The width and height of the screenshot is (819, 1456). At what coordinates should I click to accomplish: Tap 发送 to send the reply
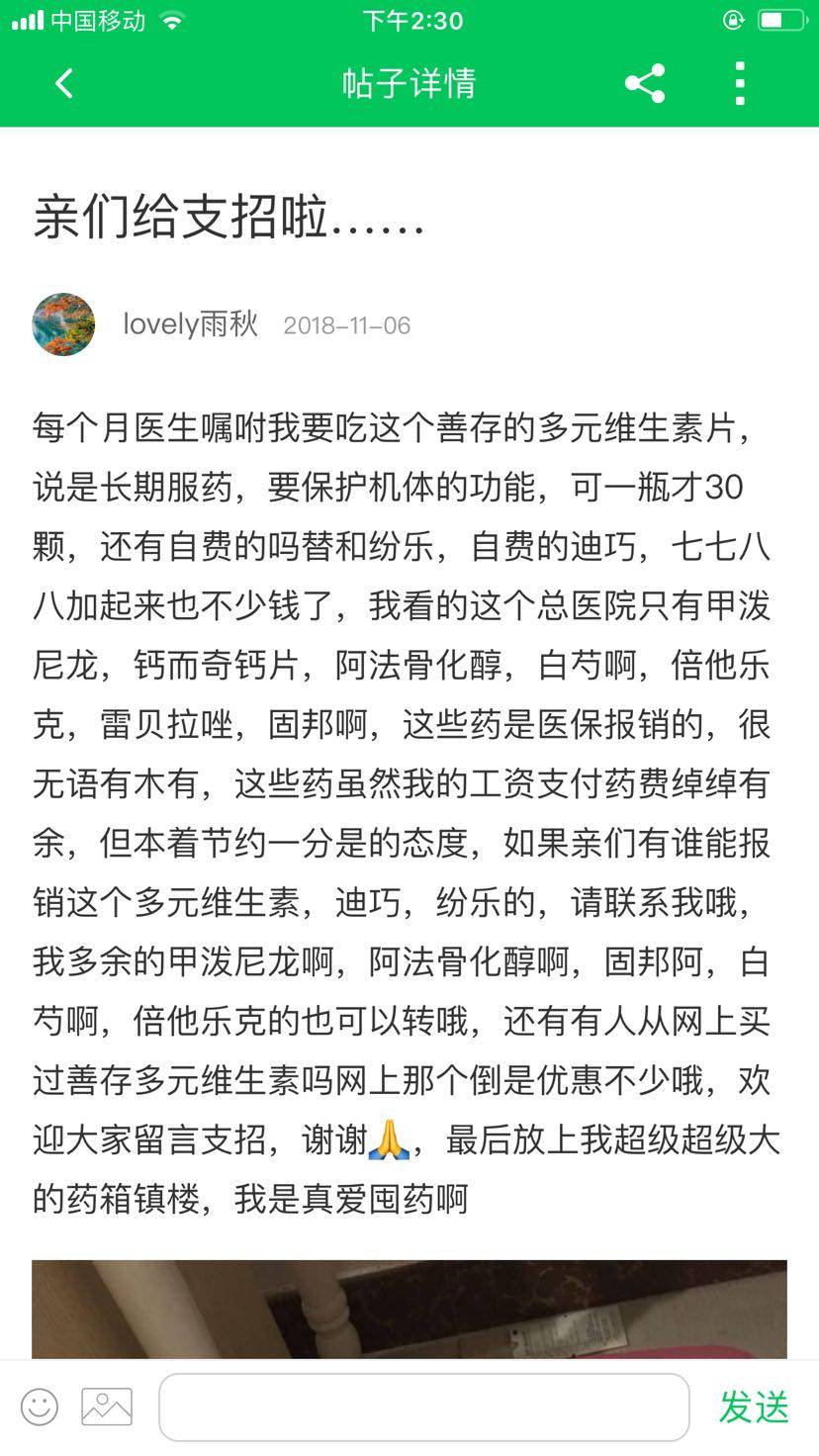754,1407
